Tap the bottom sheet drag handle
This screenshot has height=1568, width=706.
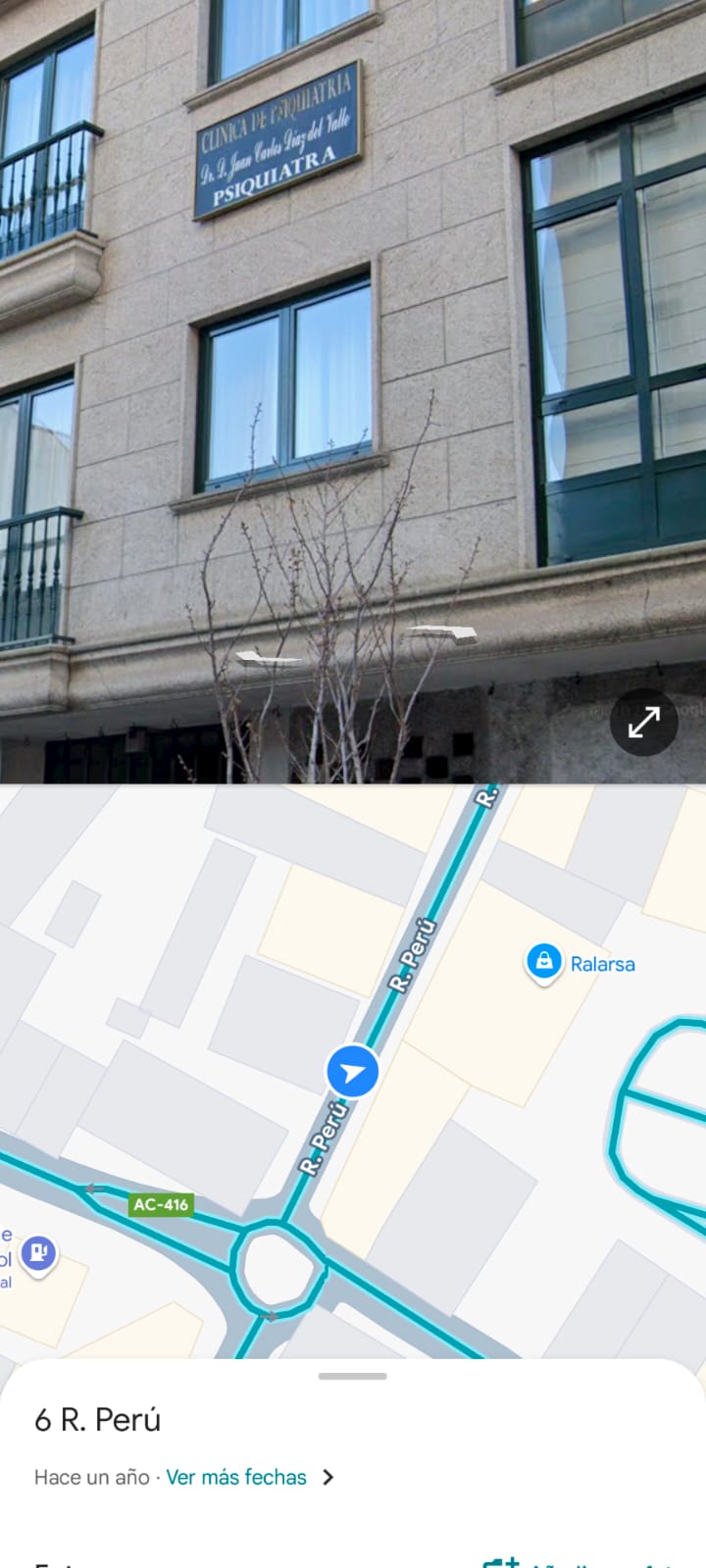click(x=353, y=1376)
